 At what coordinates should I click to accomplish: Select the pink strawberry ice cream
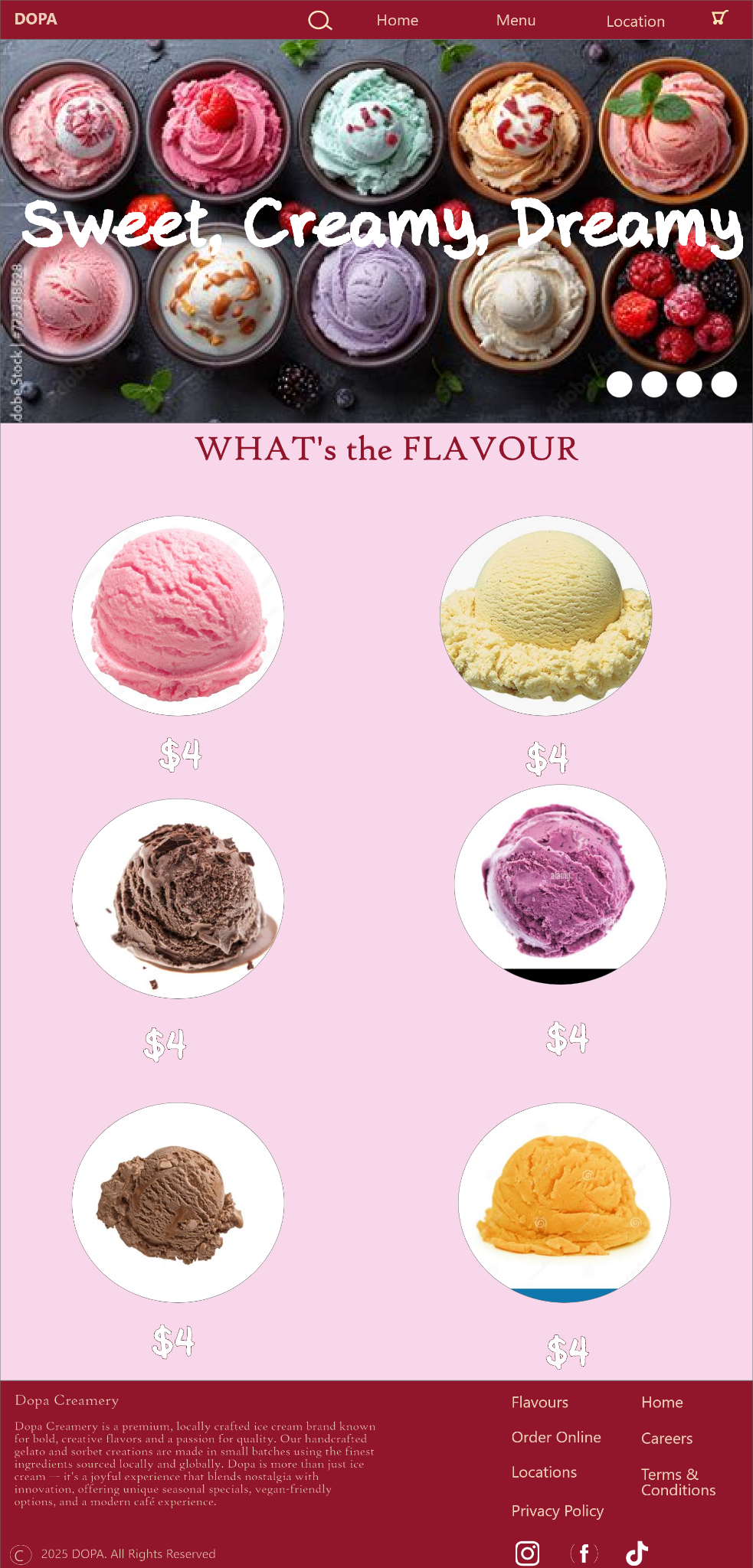(x=178, y=616)
